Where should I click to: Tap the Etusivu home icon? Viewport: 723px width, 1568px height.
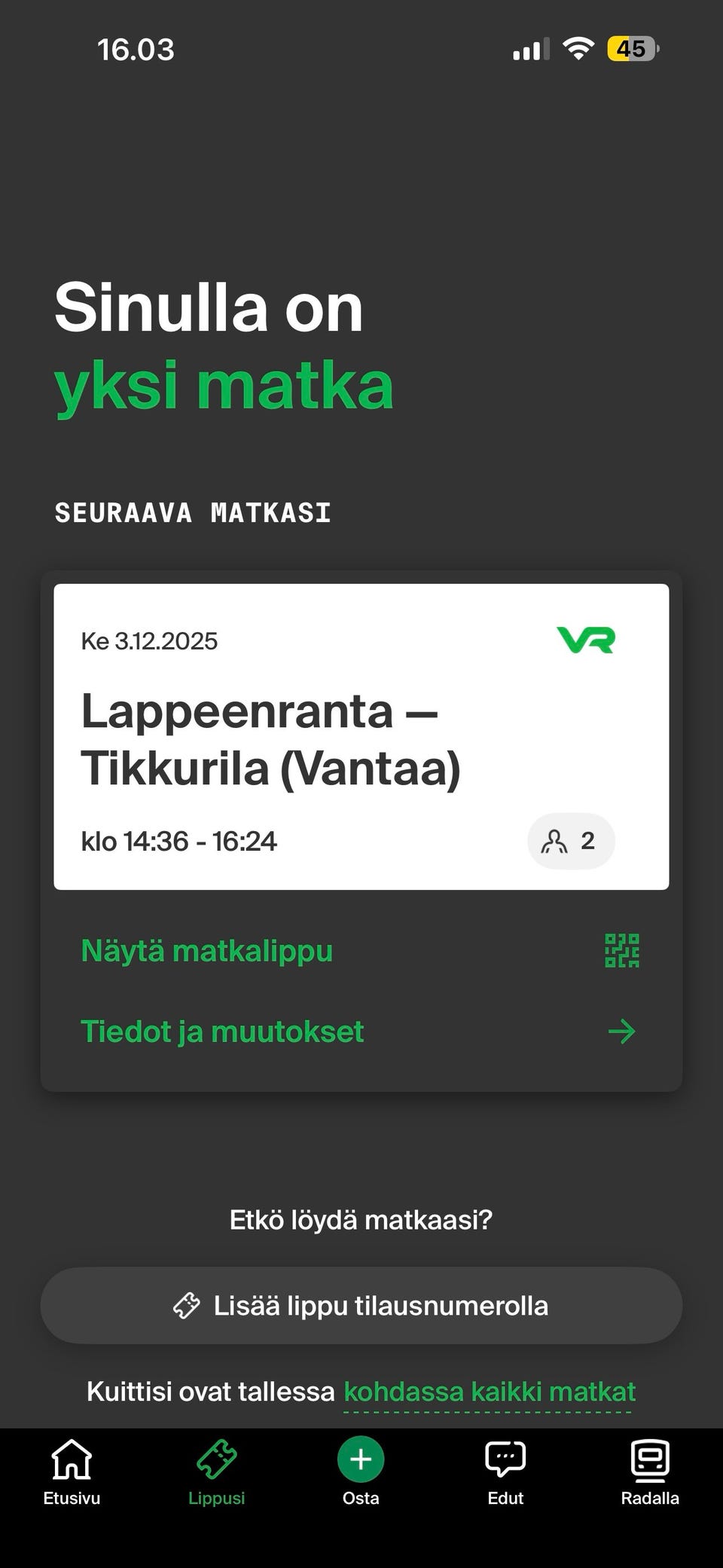point(72,1460)
